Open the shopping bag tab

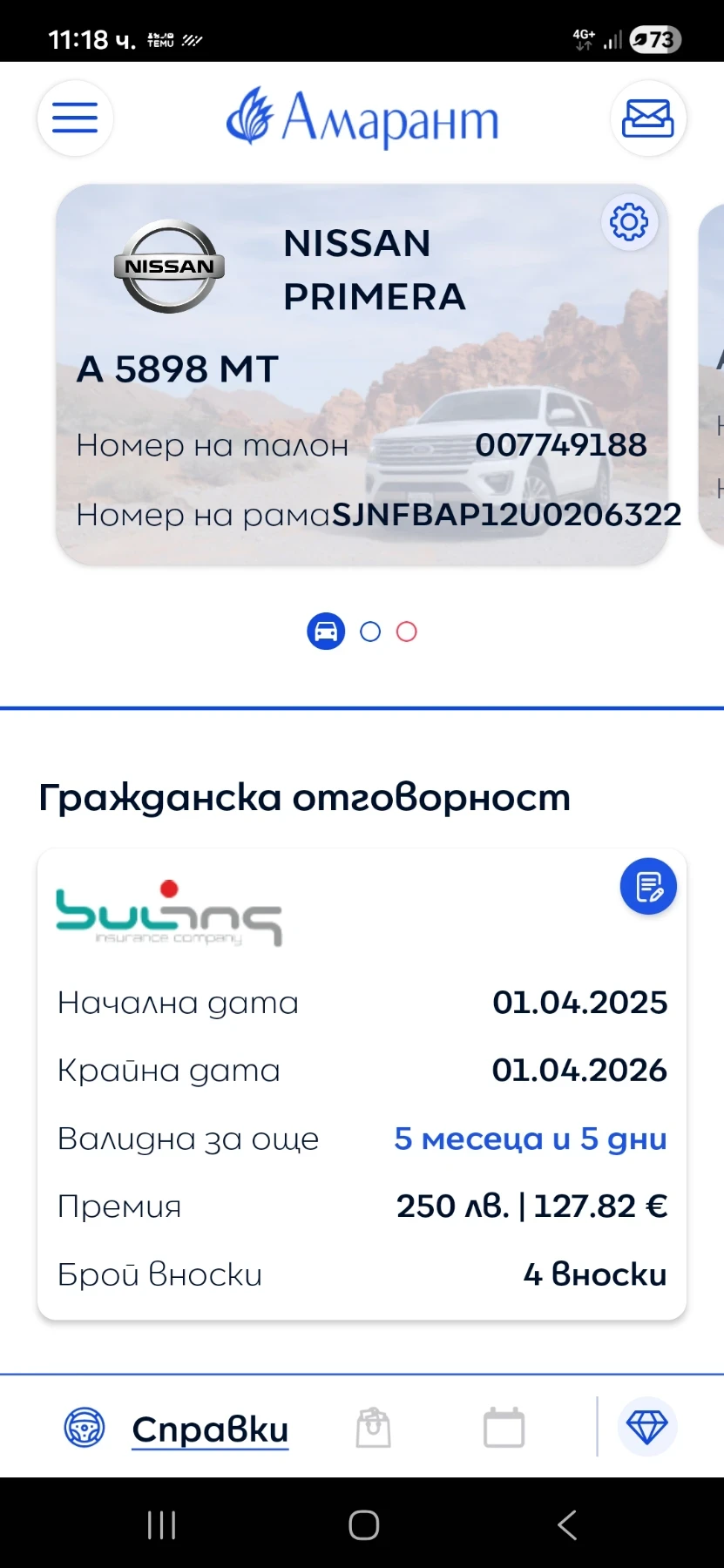[373, 1429]
